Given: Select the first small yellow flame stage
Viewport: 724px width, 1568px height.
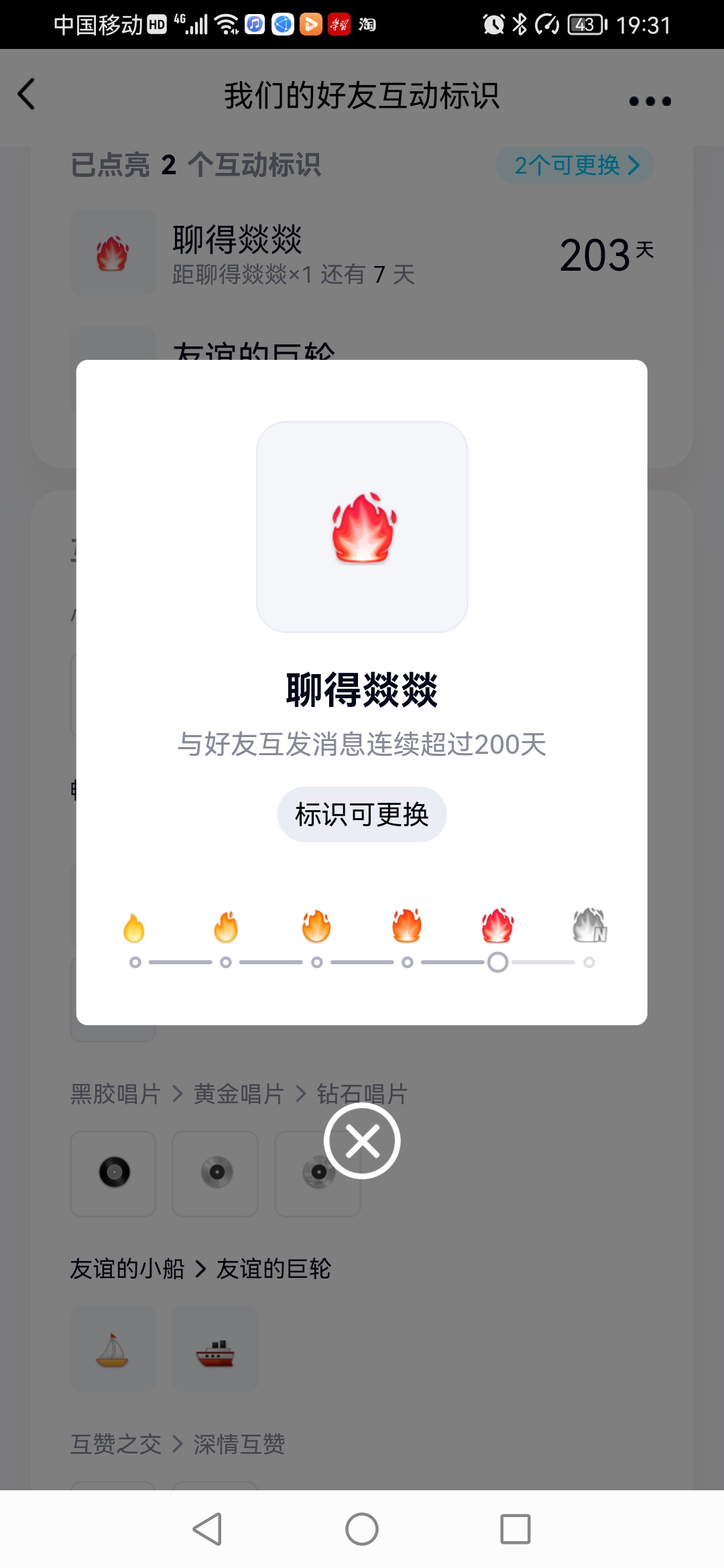Looking at the screenshot, I should [x=134, y=928].
